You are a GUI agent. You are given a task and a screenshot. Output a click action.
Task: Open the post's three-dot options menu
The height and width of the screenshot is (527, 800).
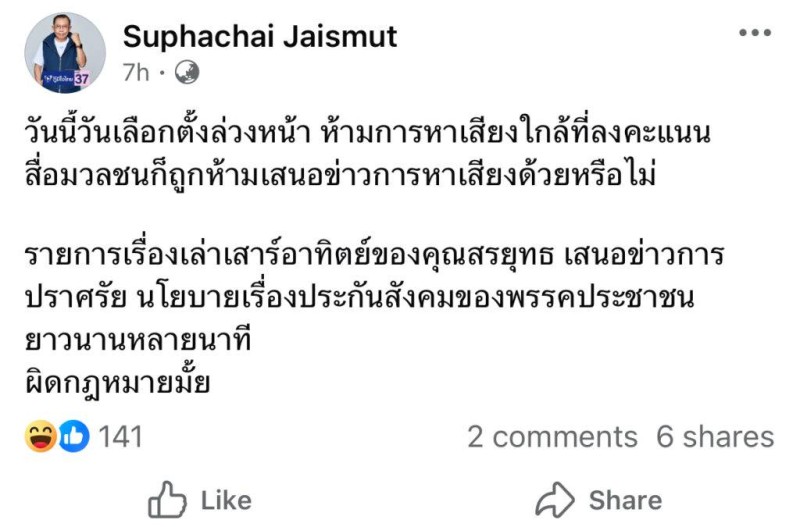click(754, 33)
